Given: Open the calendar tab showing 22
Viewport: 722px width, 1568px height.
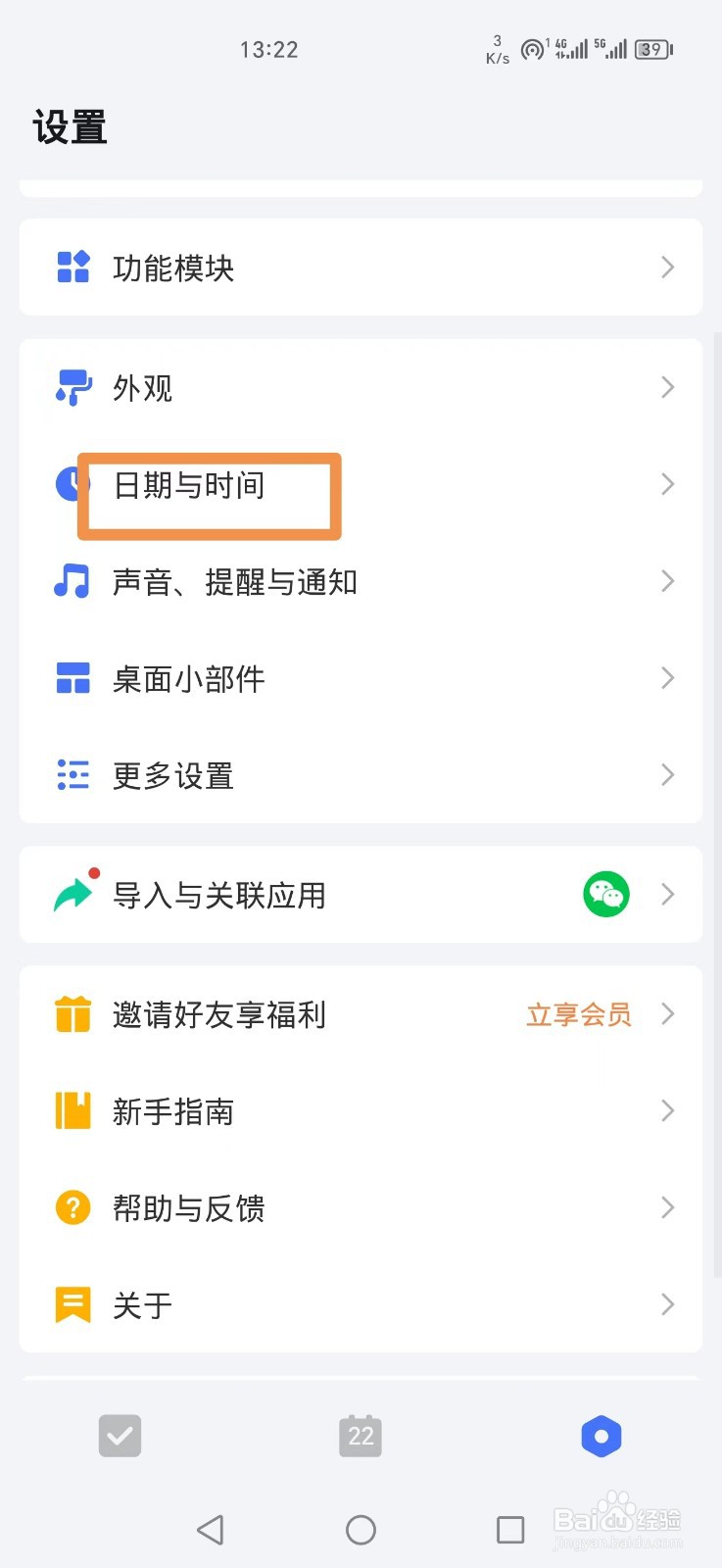Looking at the screenshot, I should pos(361,1436).
